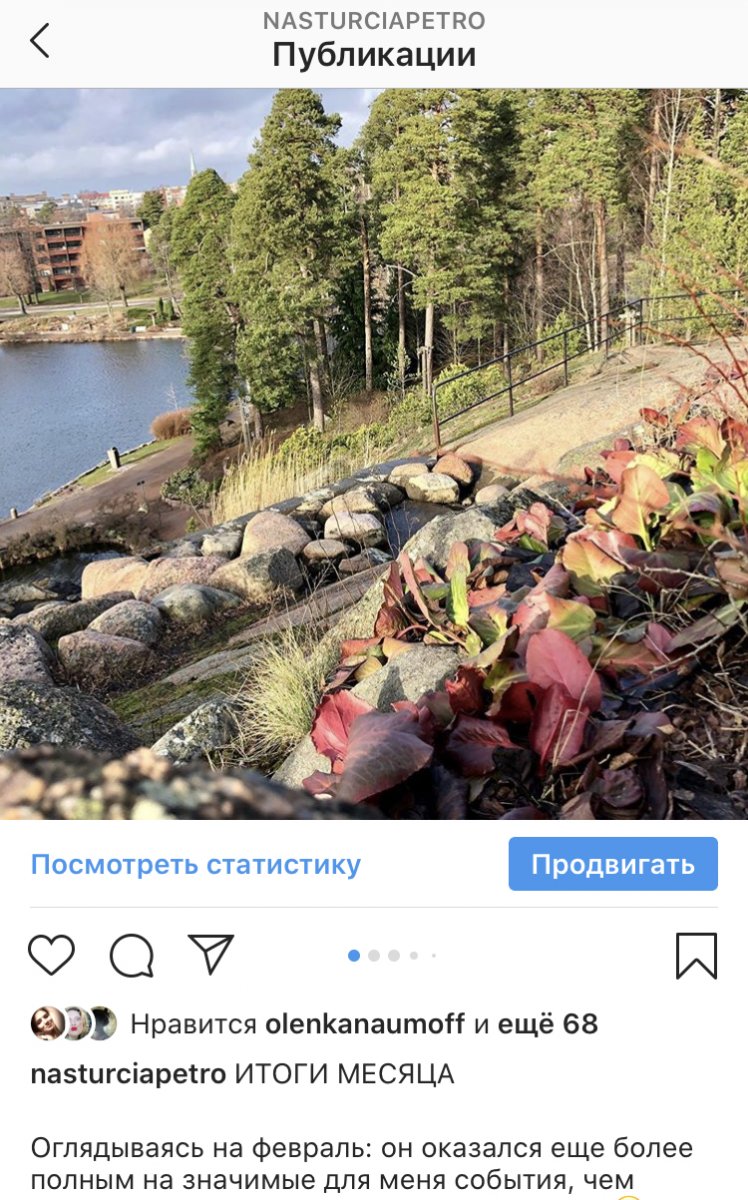Open the nasturciapetro username in the caption
748x1200 pixels.
pyautogui.click(x=128, y=1075)
